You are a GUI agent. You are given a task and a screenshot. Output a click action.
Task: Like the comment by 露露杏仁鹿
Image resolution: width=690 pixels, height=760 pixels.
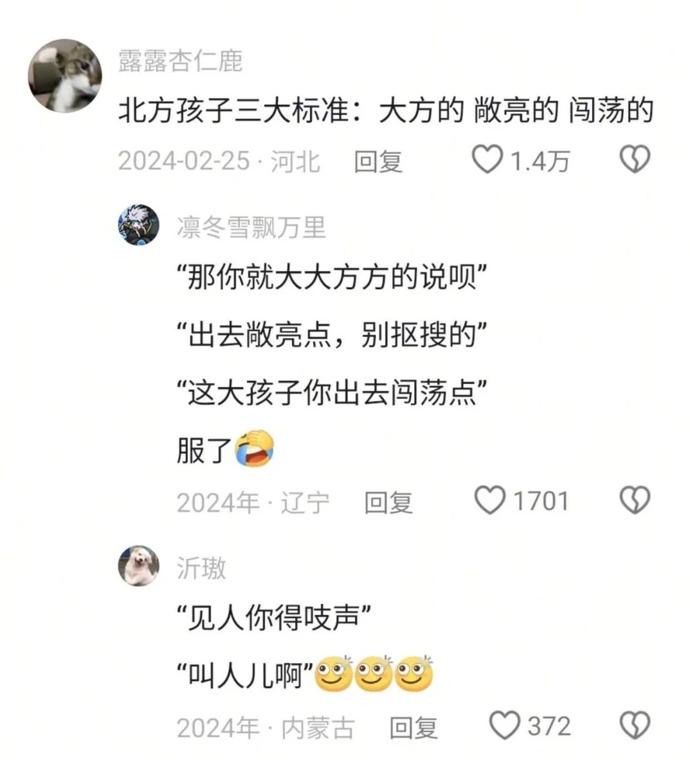pyautogui.click(x=487, y=159)
